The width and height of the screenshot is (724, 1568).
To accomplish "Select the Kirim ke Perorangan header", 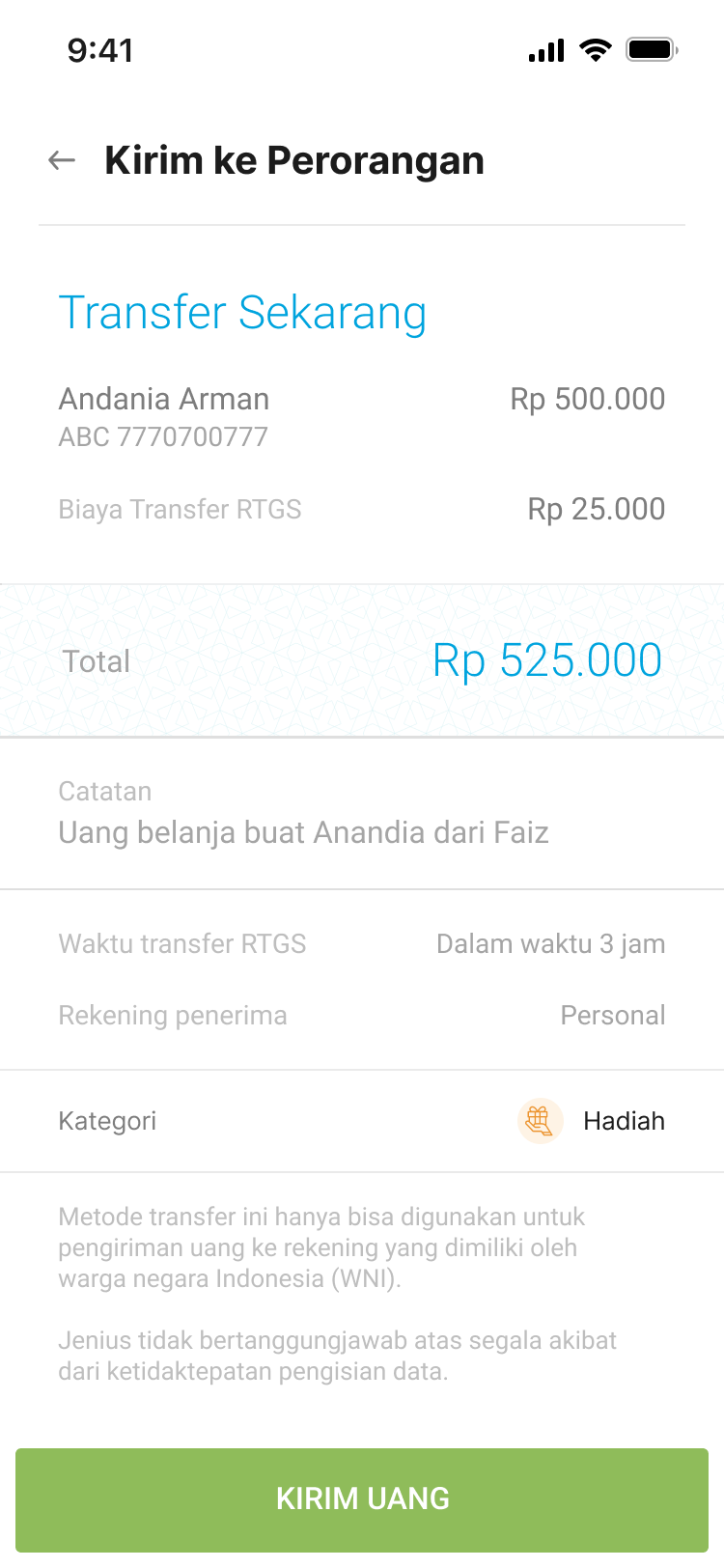I will pyautogui.click(x=294, y=159).
